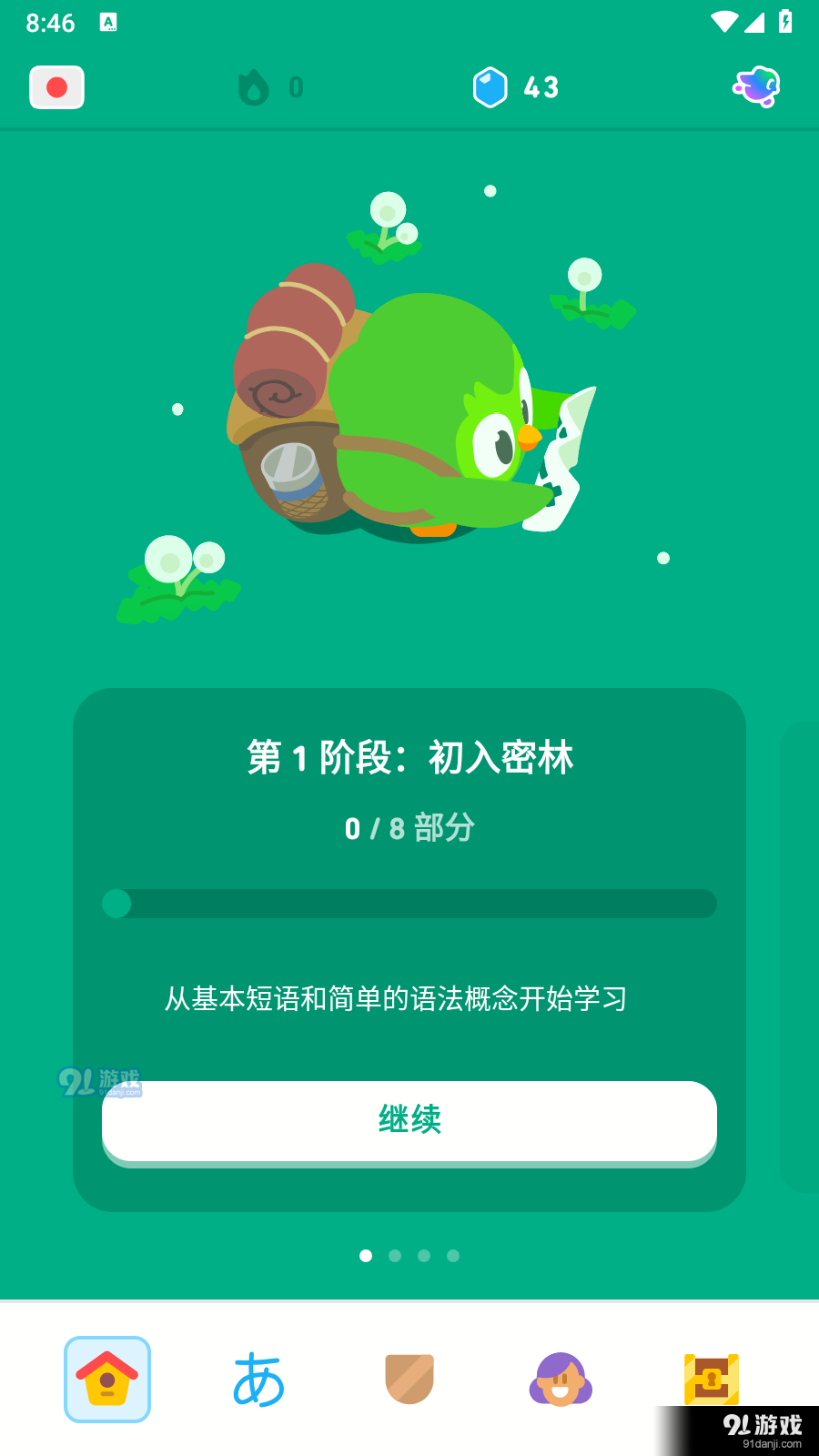The height and width of the screenshot is (1456, 819).
Task: Tap the 0 / 8 部分 progress label
Action: coord(409,827)
